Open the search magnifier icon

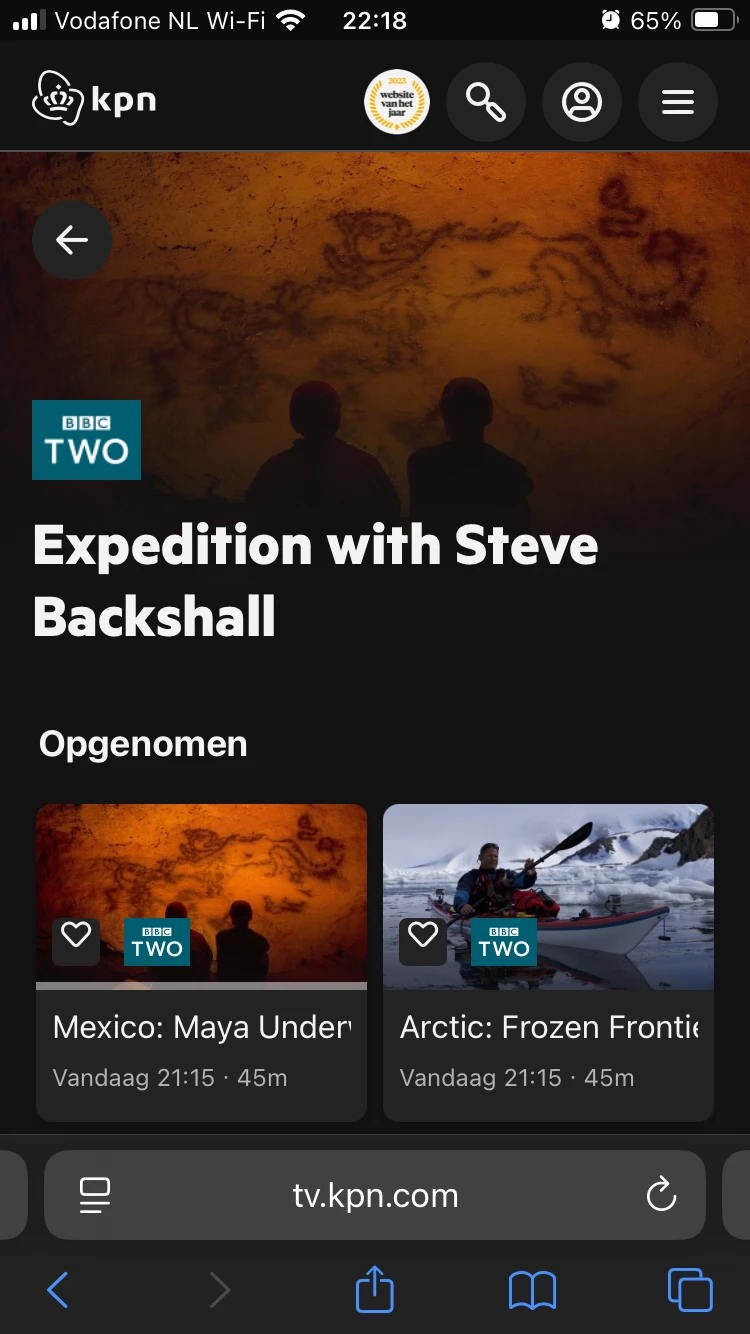point(486,101)
